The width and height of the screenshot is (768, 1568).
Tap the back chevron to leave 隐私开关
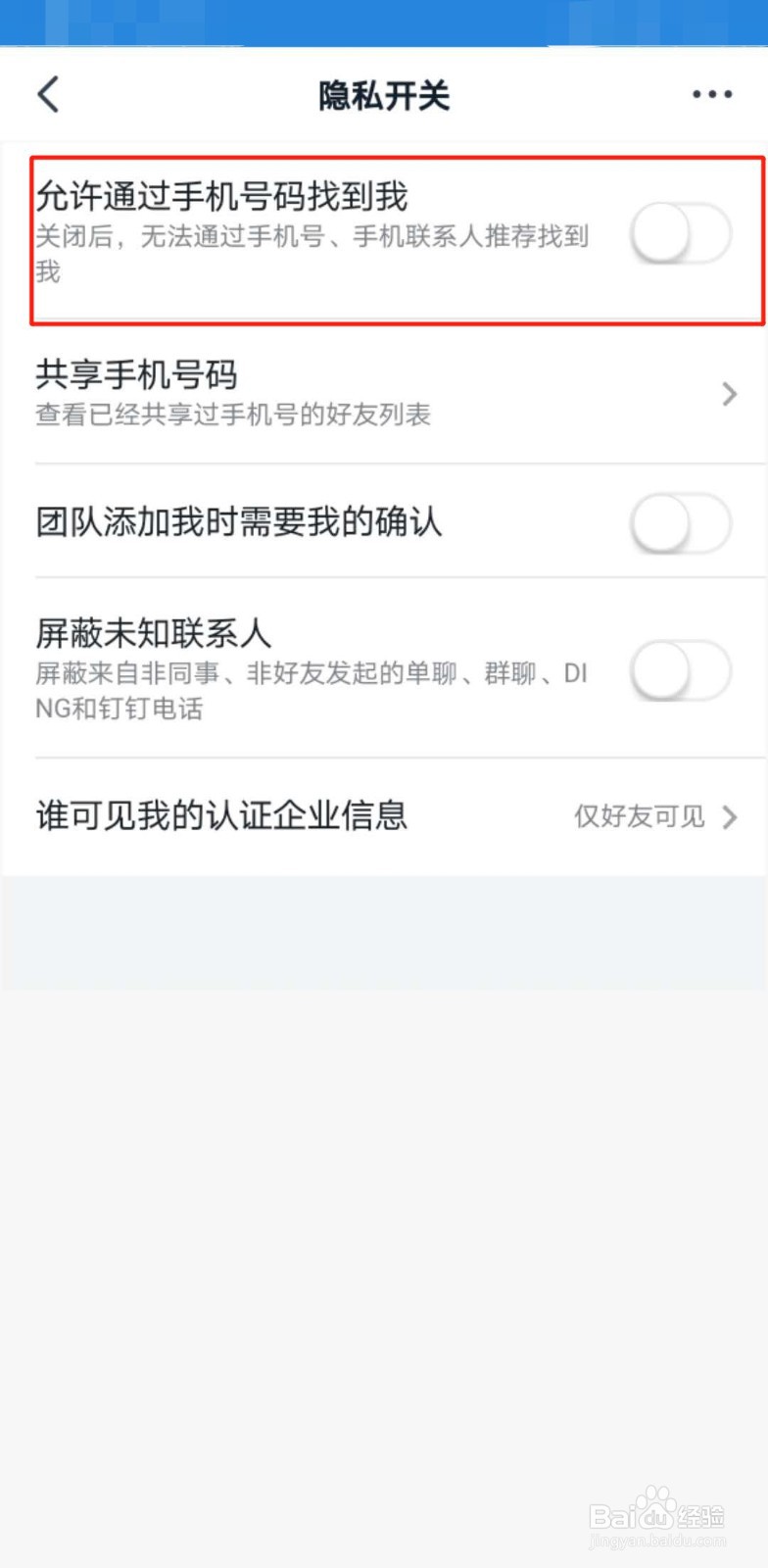(47, 94)
